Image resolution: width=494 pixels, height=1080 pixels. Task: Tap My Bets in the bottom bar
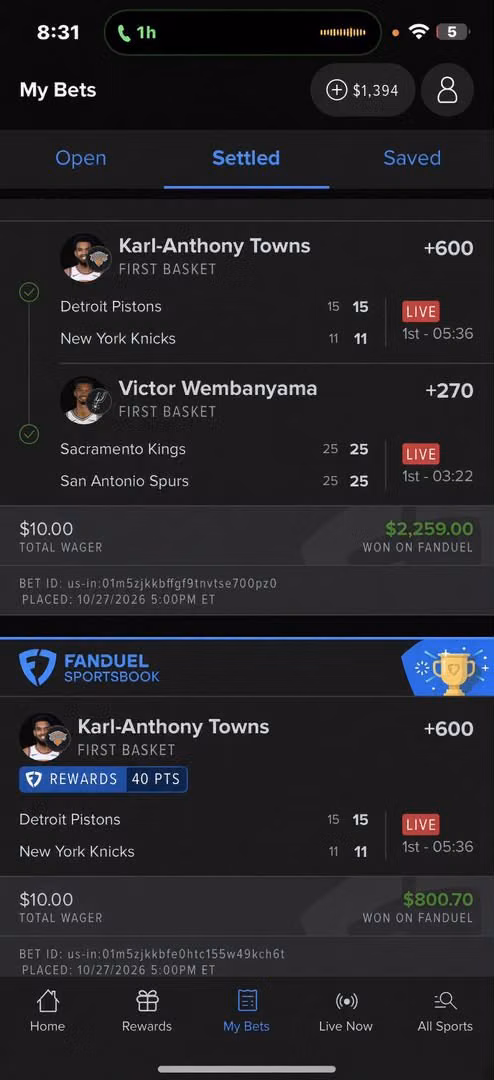246,1010
